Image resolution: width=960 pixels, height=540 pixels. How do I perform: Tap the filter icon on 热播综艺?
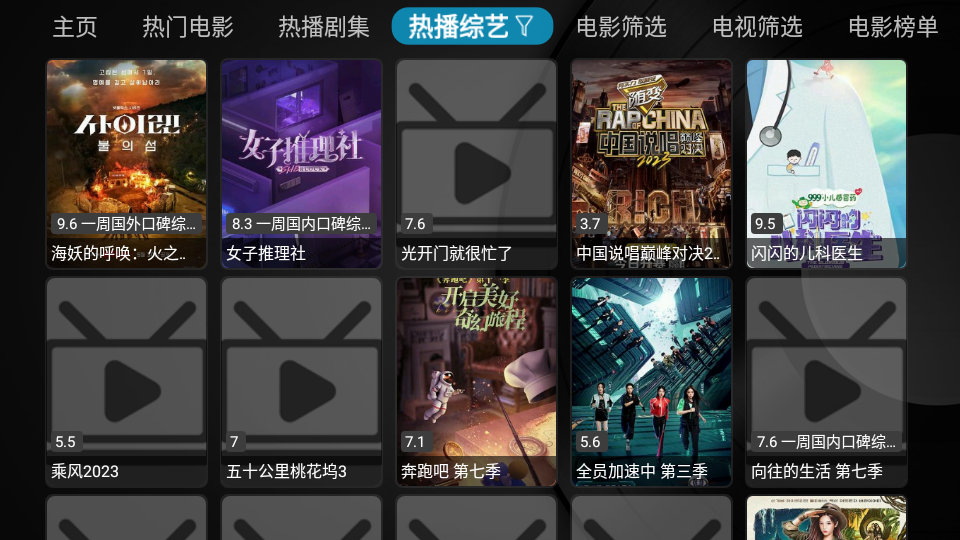524,26
